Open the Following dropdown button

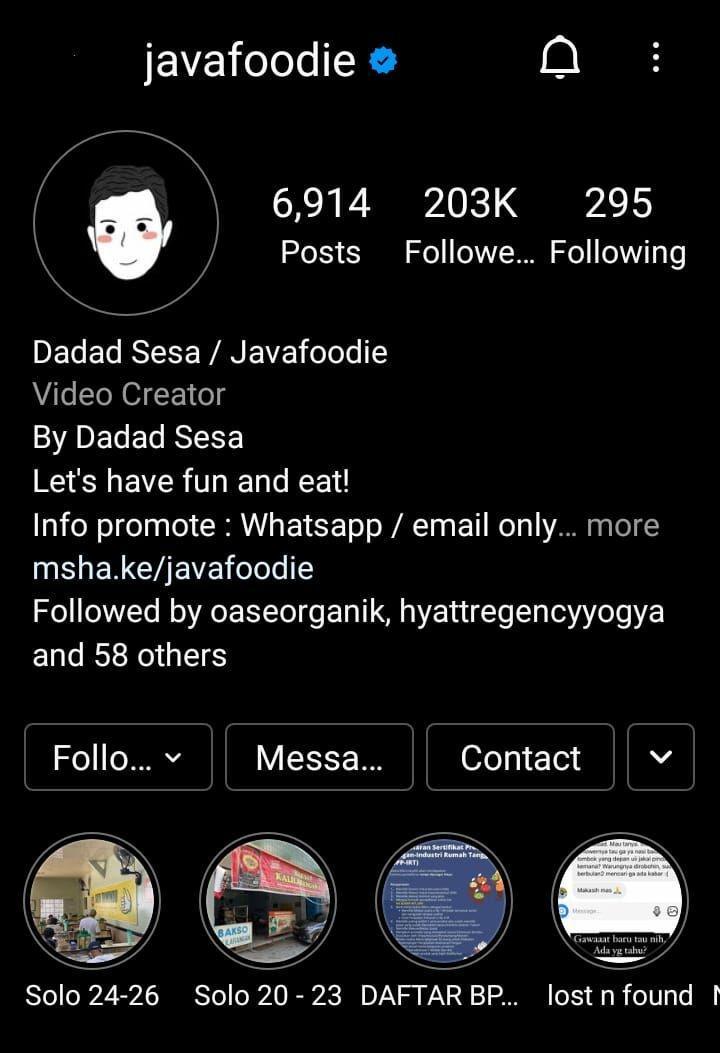click(118, 757)
